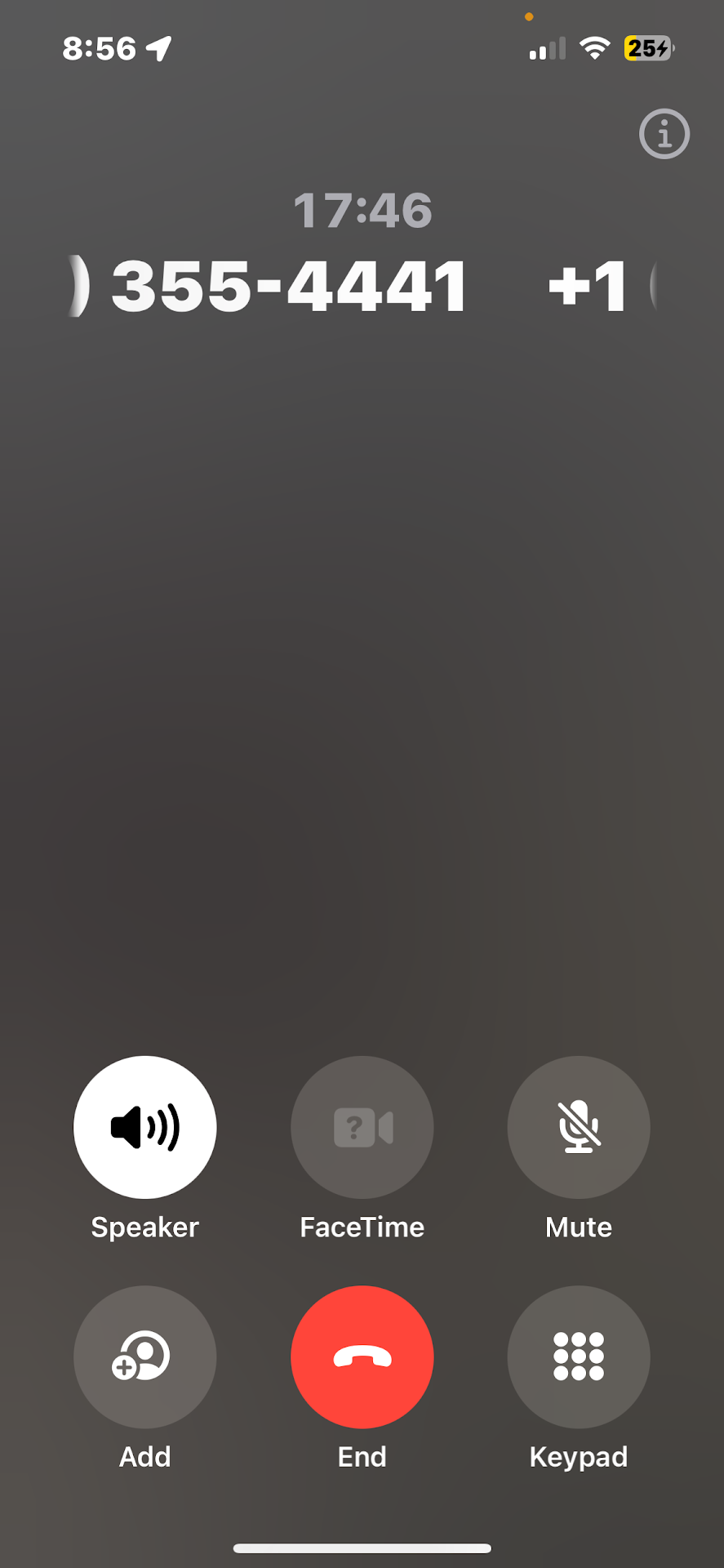Open the call info button
The width and height of the screenshot is (724, 1568).
pyautogui.click(x=664, y=134)
